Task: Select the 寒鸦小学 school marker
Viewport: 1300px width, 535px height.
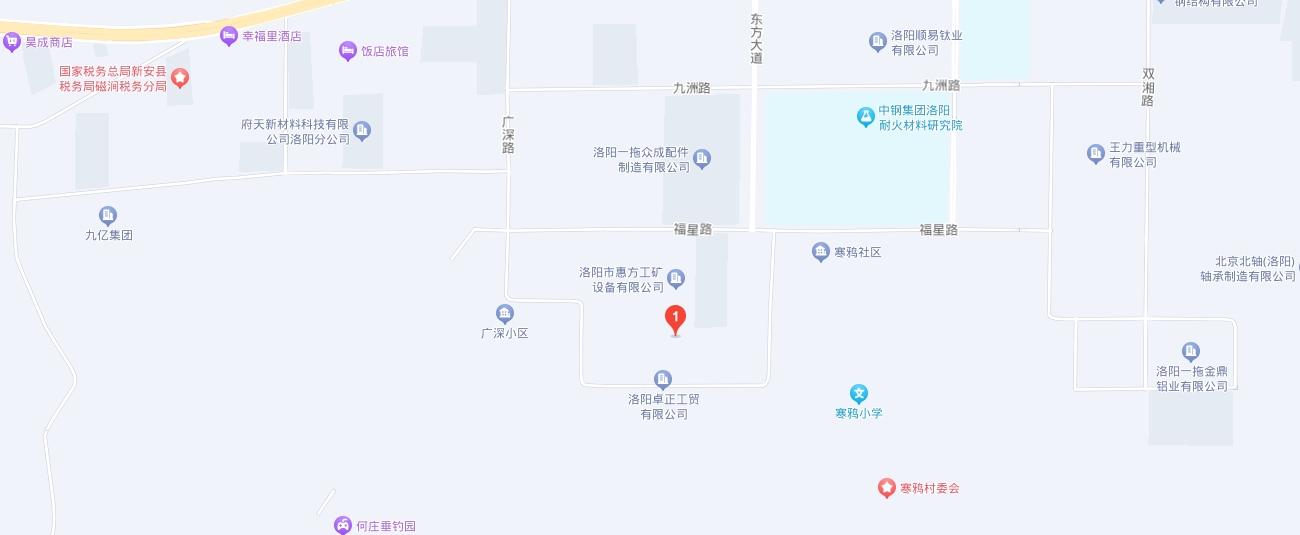Action: click(859, 394)
